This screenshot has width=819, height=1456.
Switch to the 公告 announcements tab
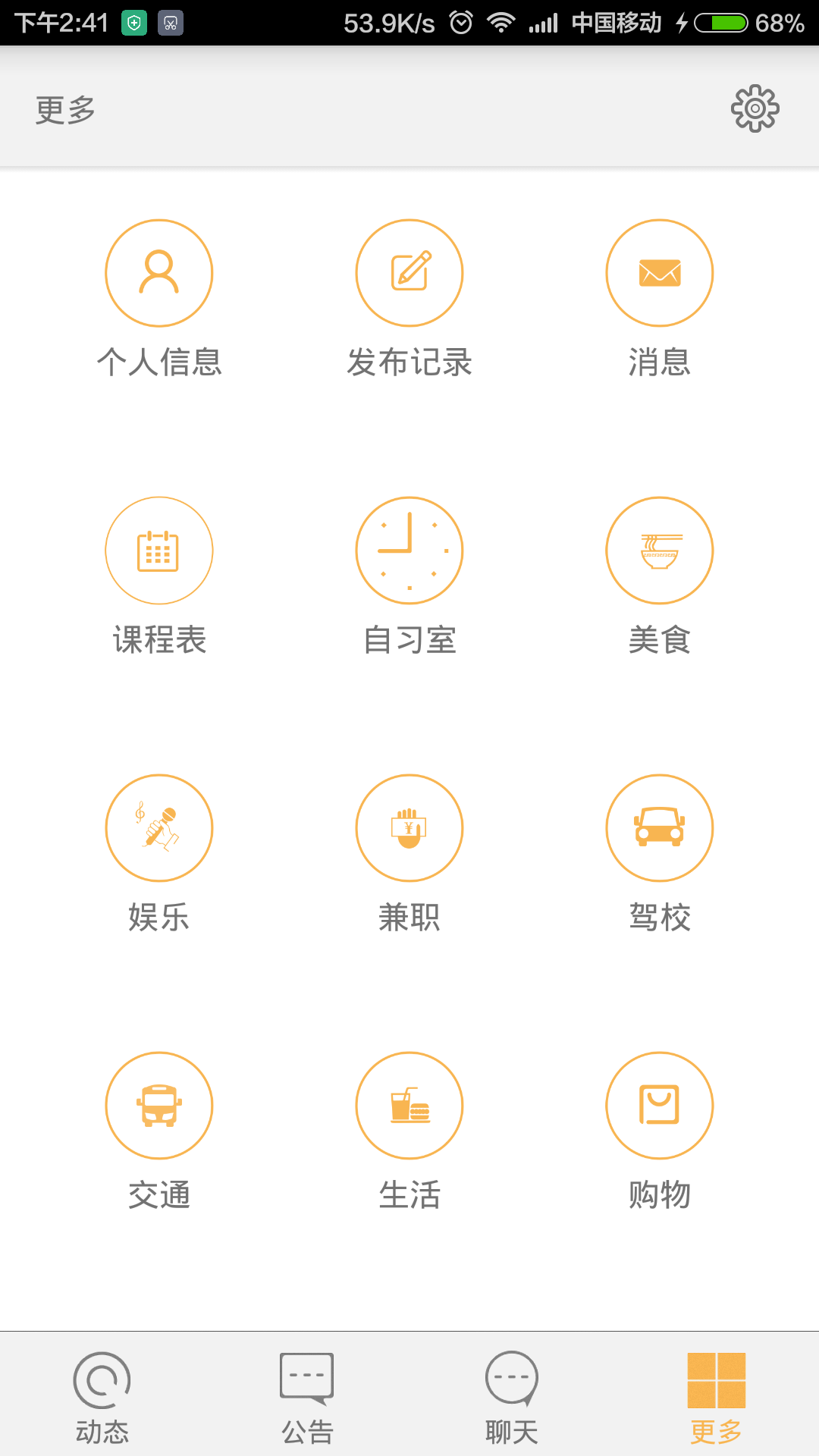point(307,1397)
